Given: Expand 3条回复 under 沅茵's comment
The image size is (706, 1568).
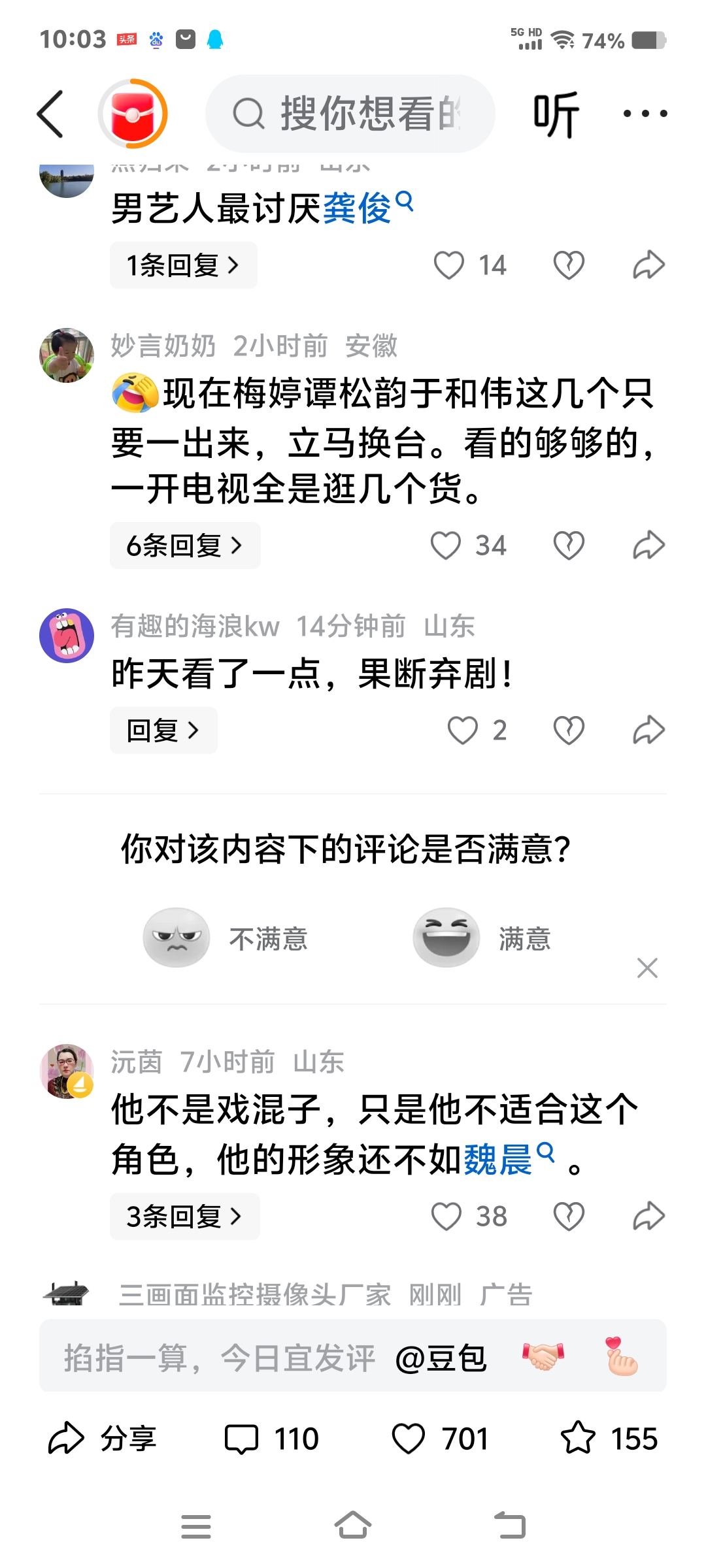Looking at the screenshot, I should click(184, 1217).
